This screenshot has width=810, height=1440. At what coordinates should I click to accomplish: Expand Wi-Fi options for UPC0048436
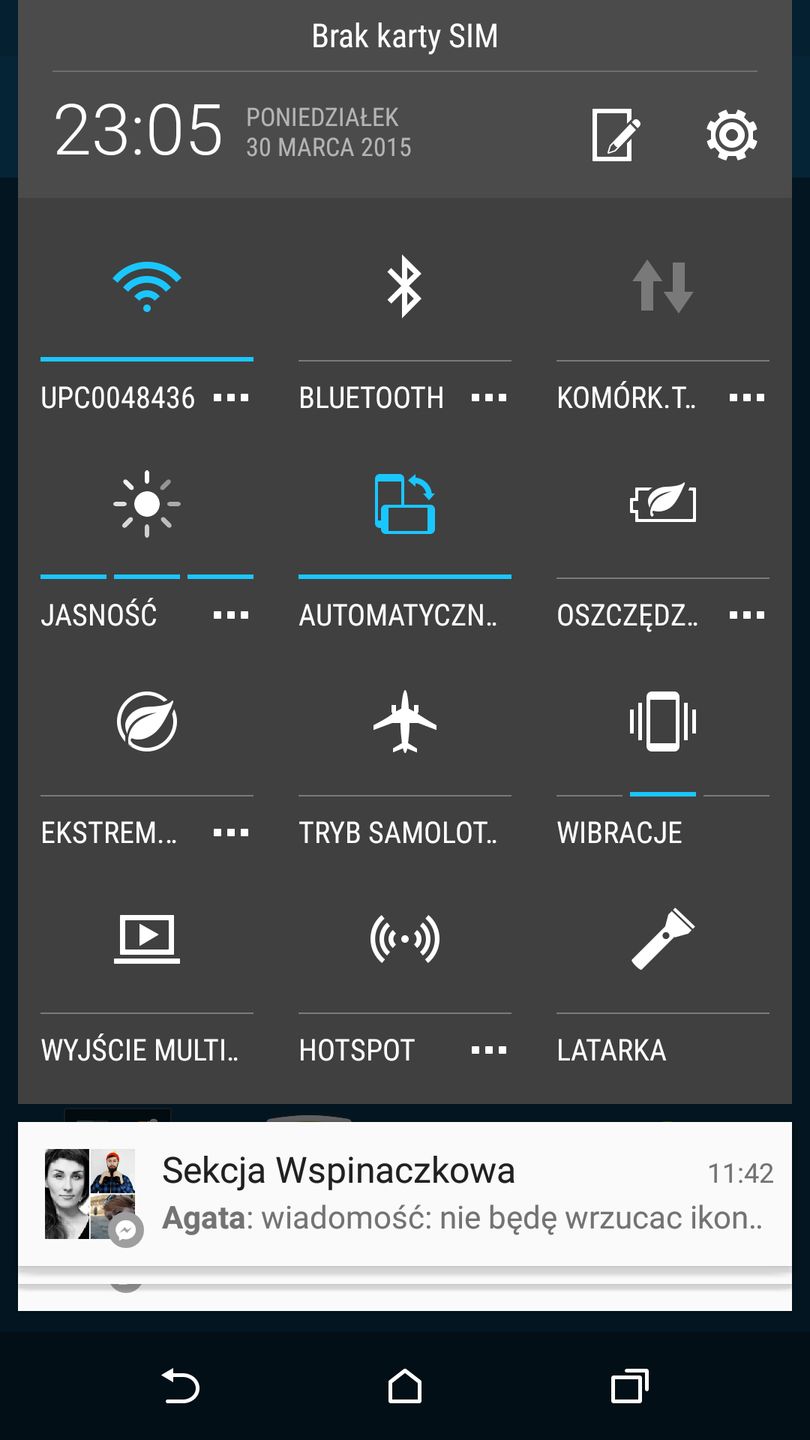click(x=231, y=397)
